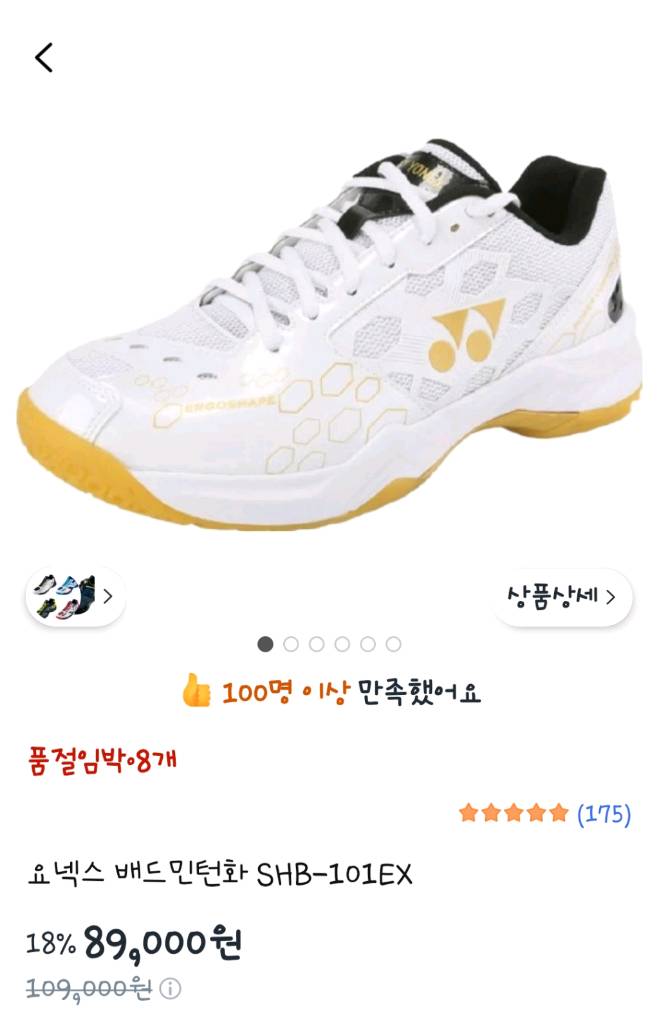Open 상품상세 product details
The width and height of the screenshot is (659, 1024).
pos(562,597)
